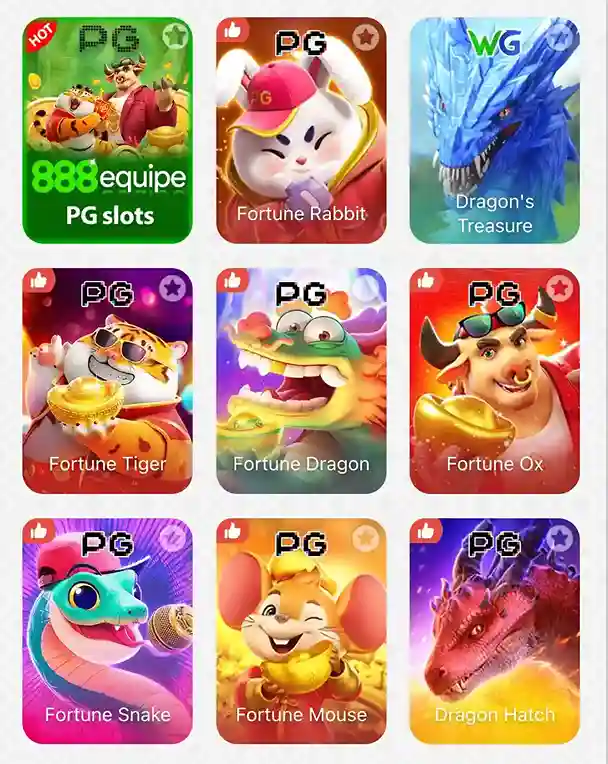The height and width of the screenshot is (764, 608).
Task: Favorite the Fortune Mouse game
Action: pyautogui.click(x=367, y=538)
